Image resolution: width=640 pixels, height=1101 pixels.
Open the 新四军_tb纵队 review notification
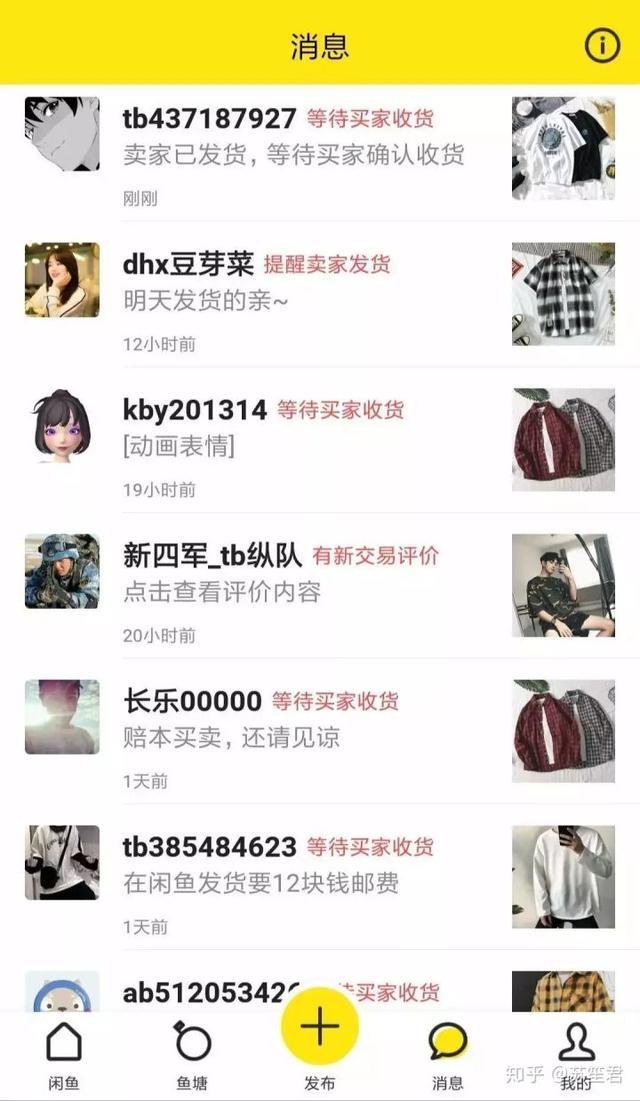(x=300, y=587)
